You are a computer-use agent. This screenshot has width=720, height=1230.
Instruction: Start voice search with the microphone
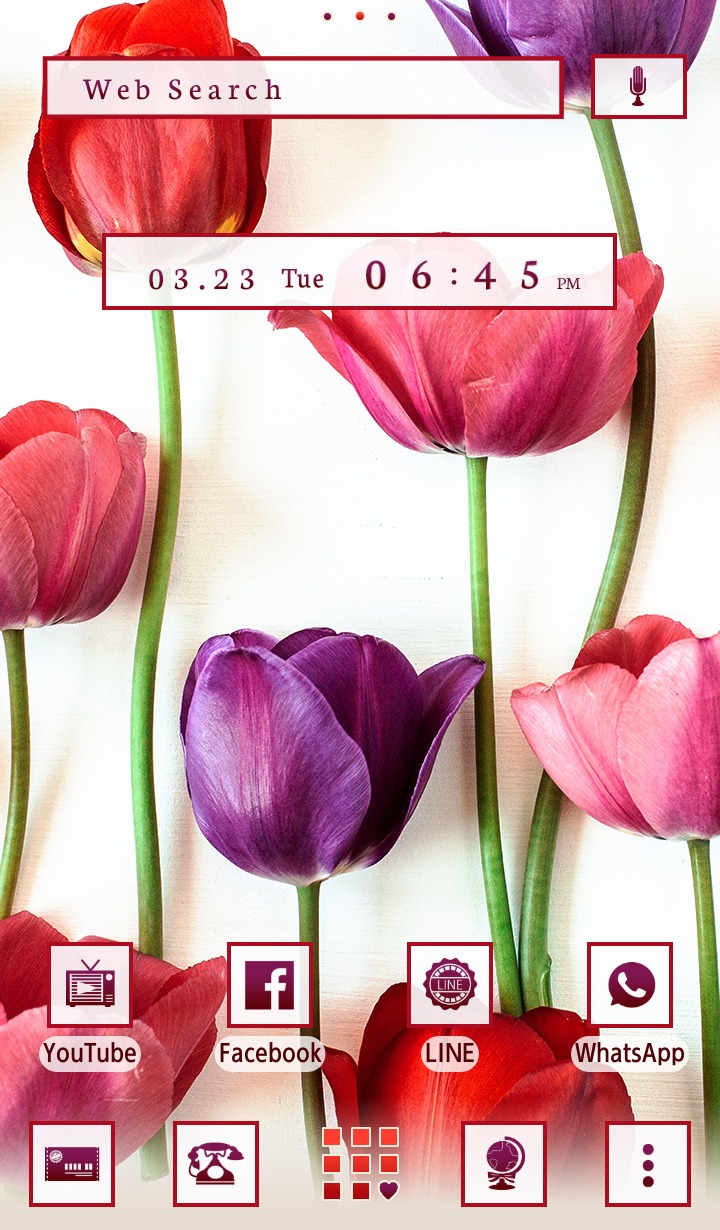(639, 87)
